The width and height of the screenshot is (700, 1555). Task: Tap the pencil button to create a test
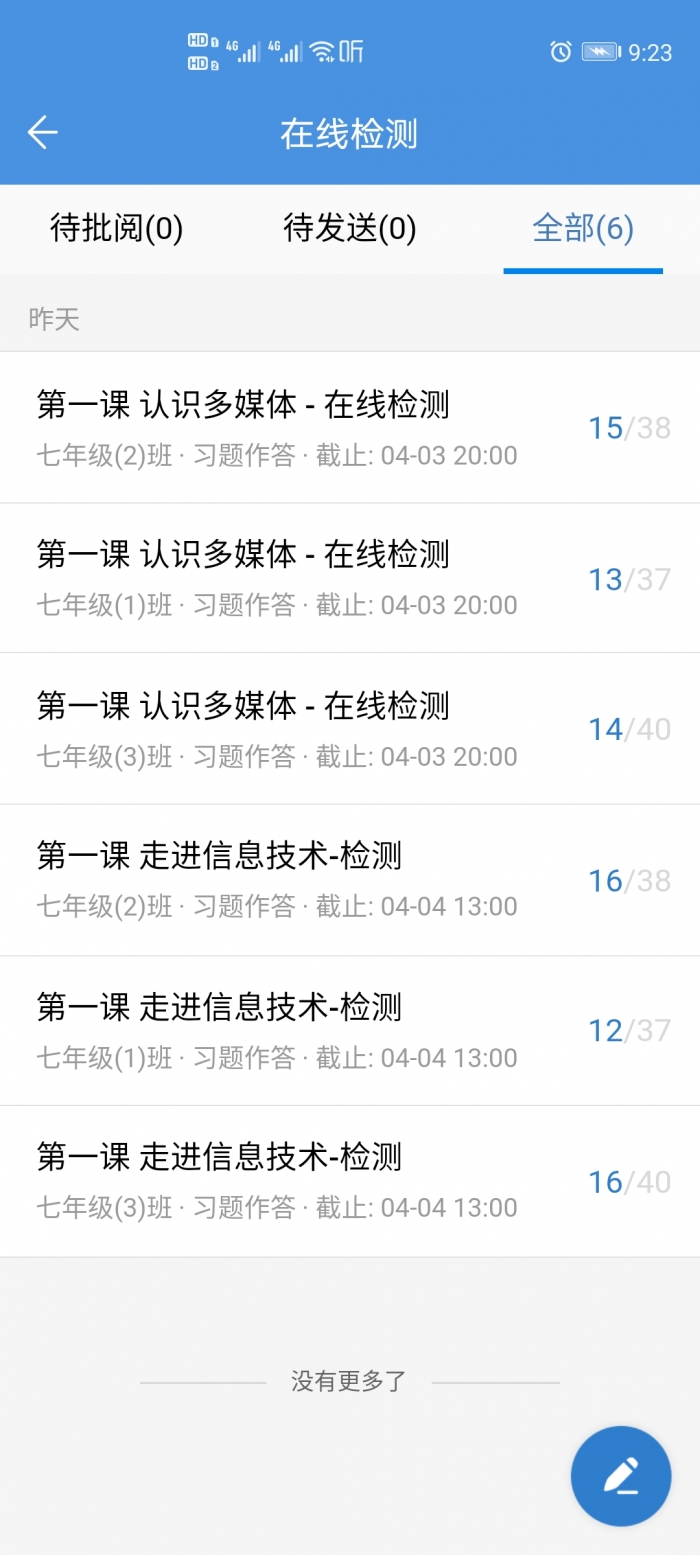coord(621,1475)
